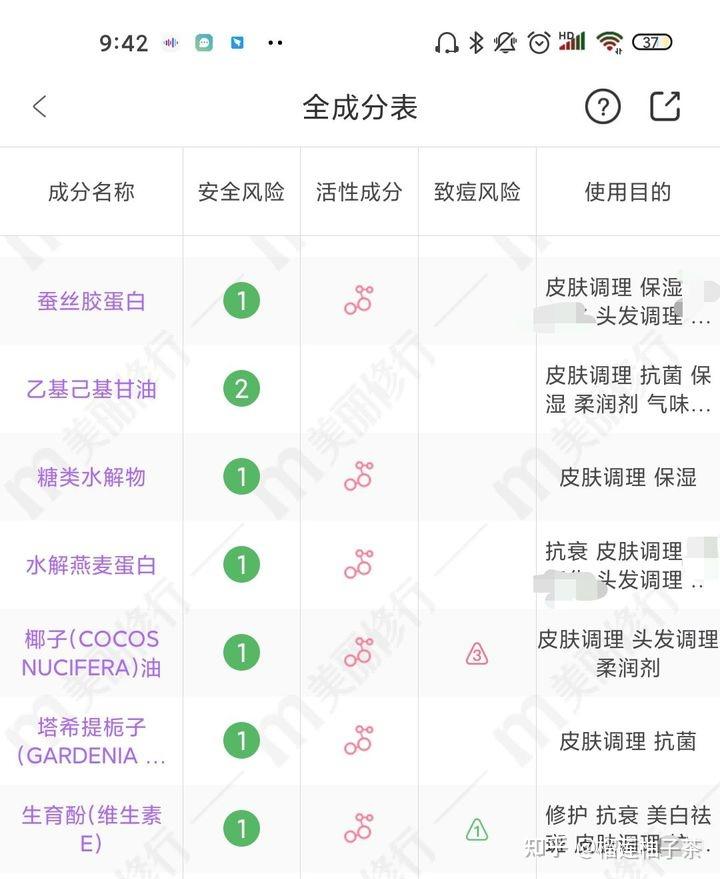
Task: Tap the green safety badge 2 for 乙基己基甘油
Action: click(x=240, y=388)
